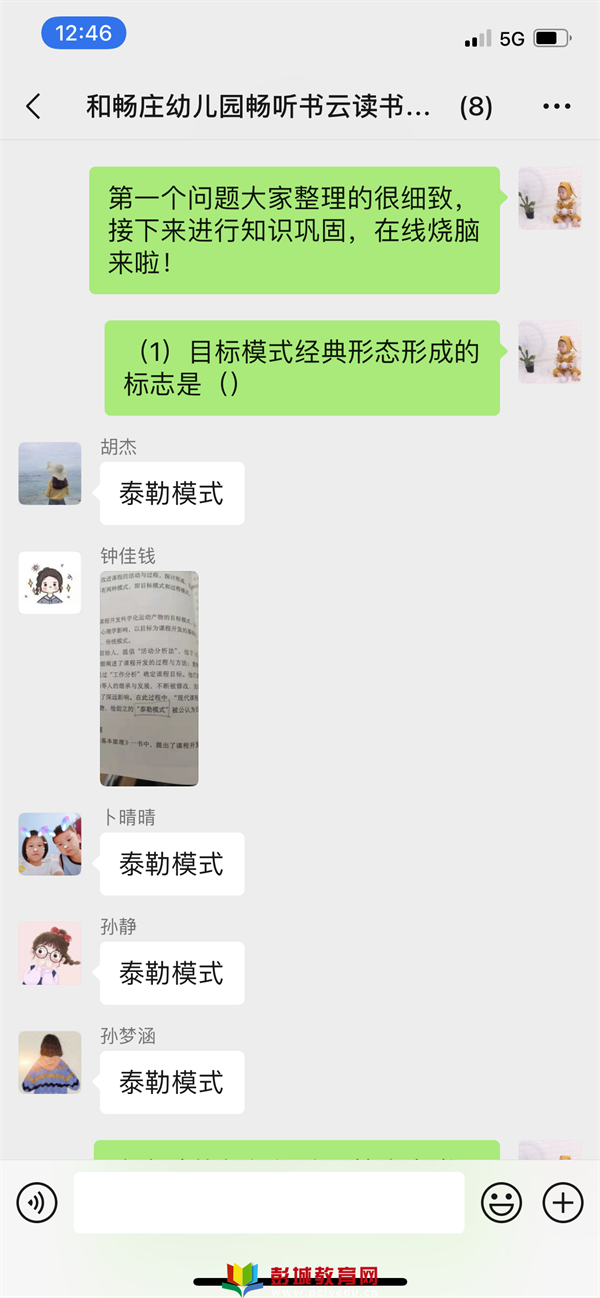Screen dimensions: 600x1298
Task: Open the chat options three-dot menu
Action: point(556,107)
